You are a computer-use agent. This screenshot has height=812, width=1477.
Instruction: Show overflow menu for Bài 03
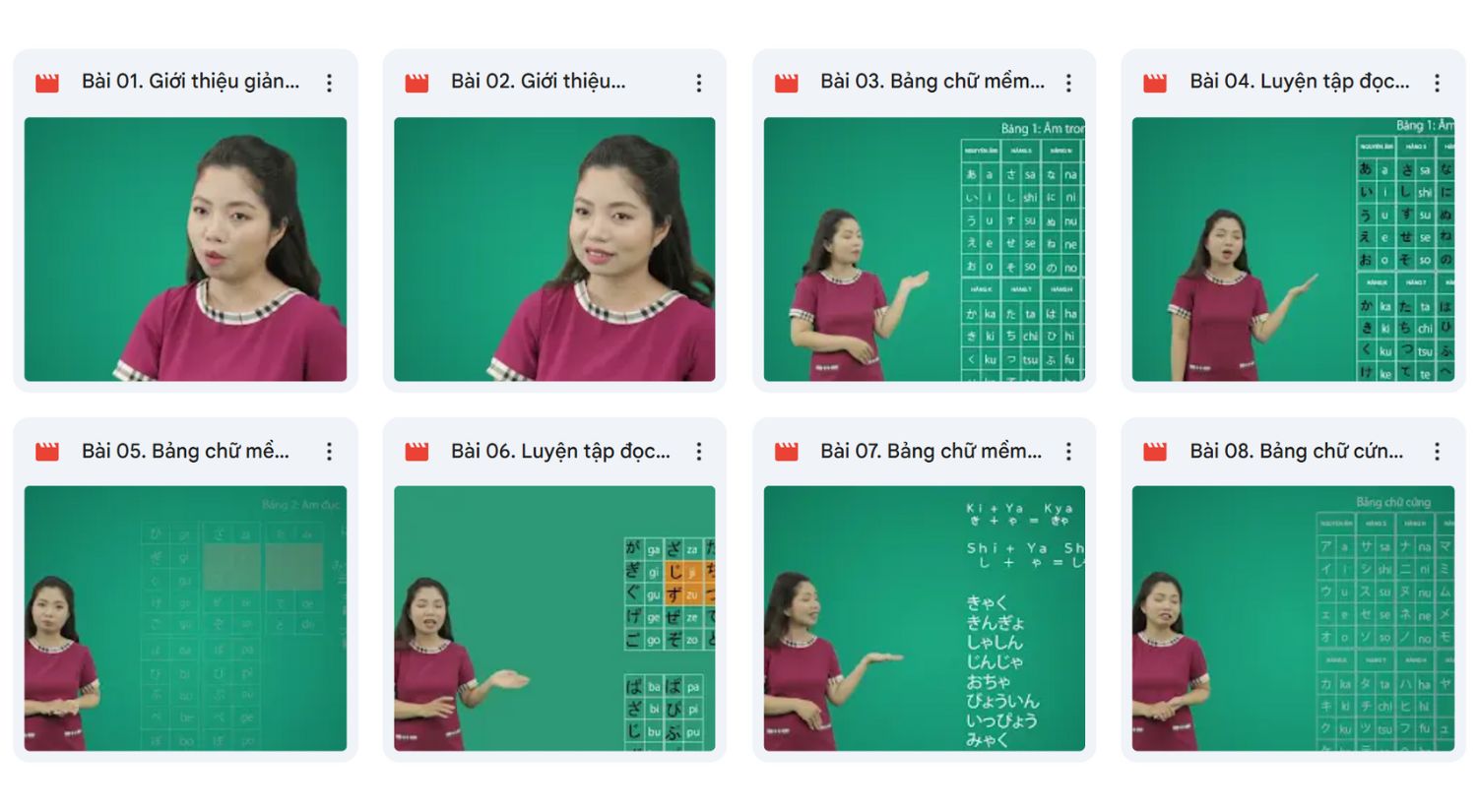(1068, 83)
